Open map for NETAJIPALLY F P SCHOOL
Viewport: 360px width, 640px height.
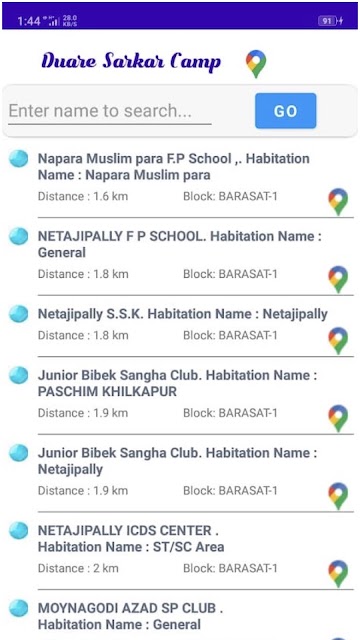[x=338, y=279]
